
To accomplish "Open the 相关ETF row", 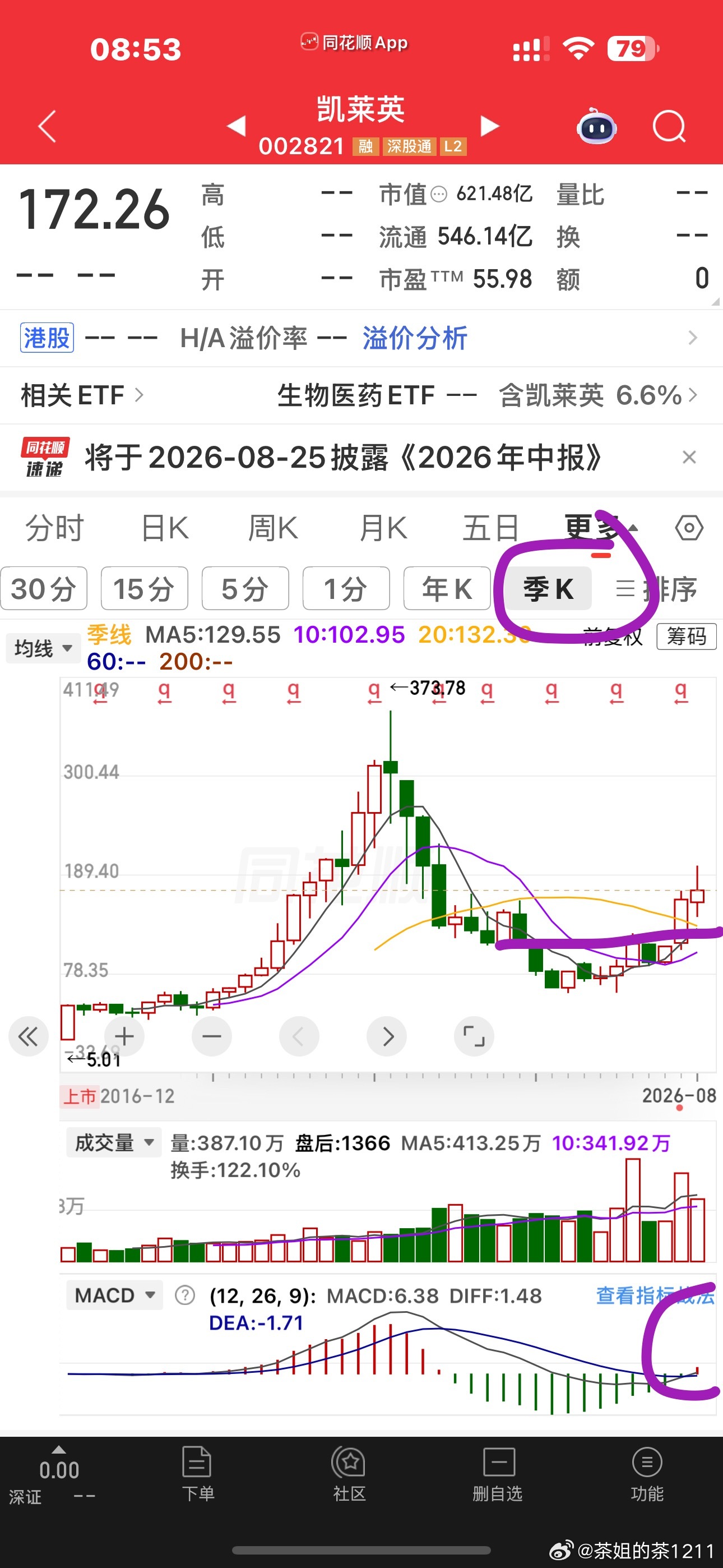I will coord(361,395).
